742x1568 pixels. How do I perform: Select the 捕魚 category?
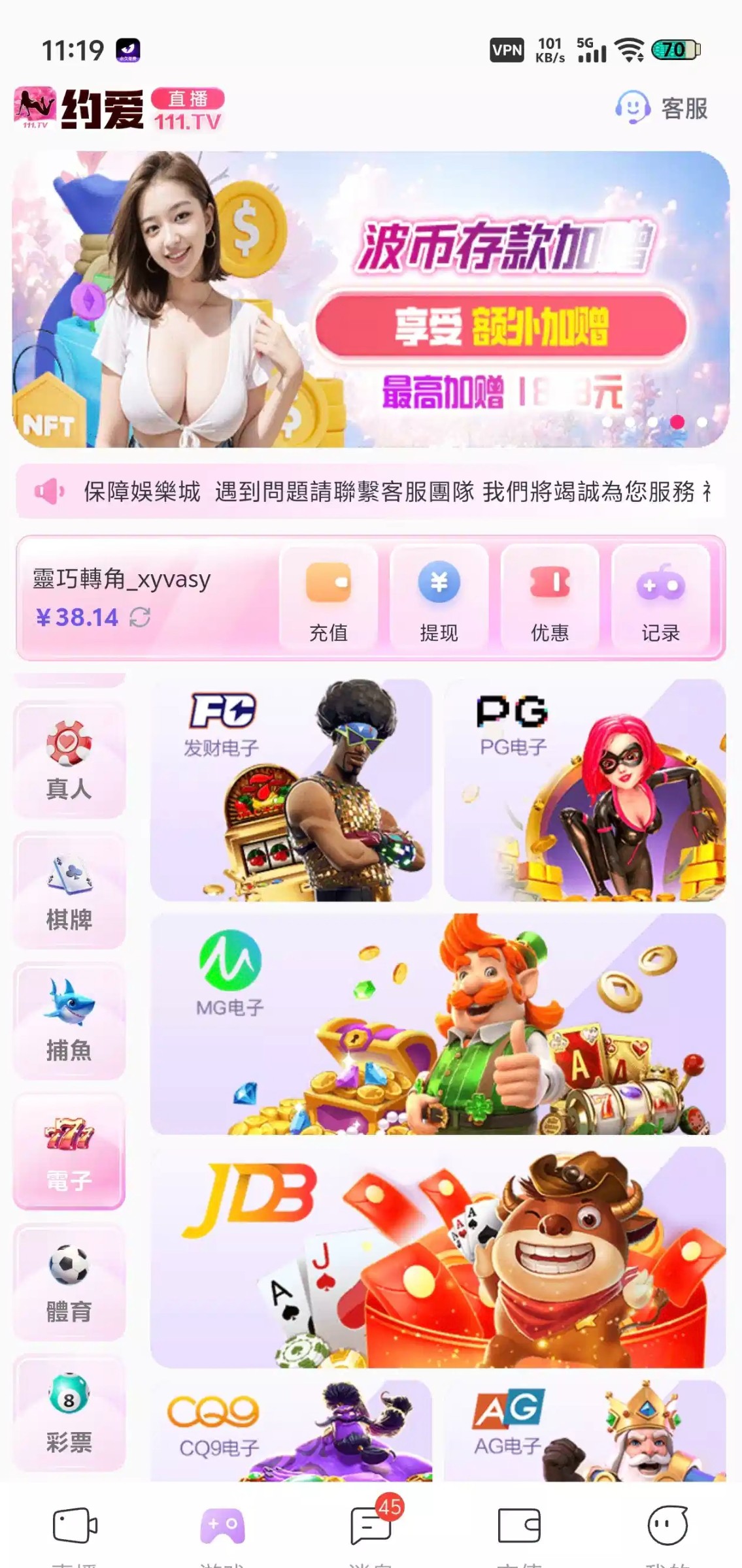(69, 1021)
